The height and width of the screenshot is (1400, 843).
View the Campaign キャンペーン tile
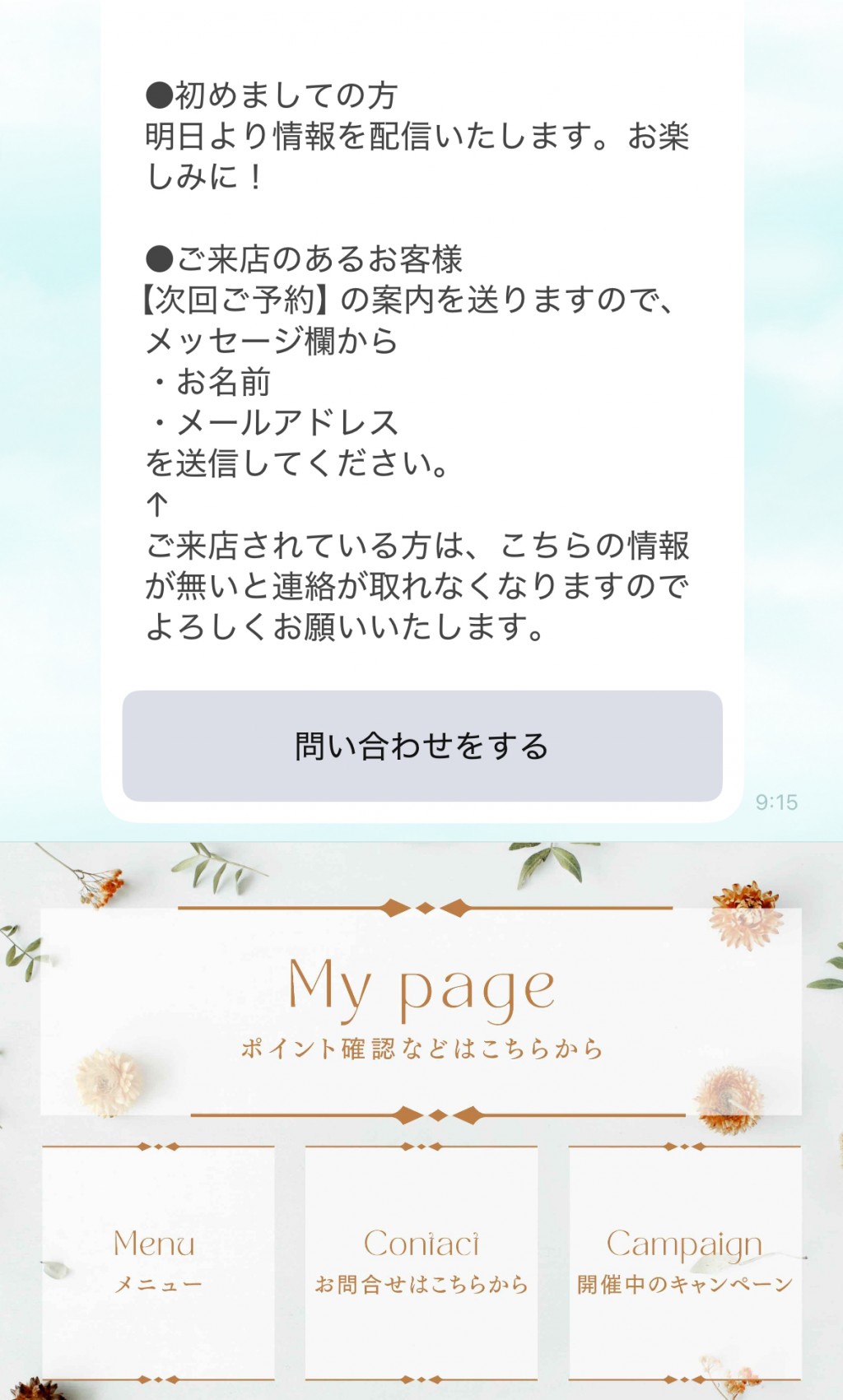pos(685,1262)
